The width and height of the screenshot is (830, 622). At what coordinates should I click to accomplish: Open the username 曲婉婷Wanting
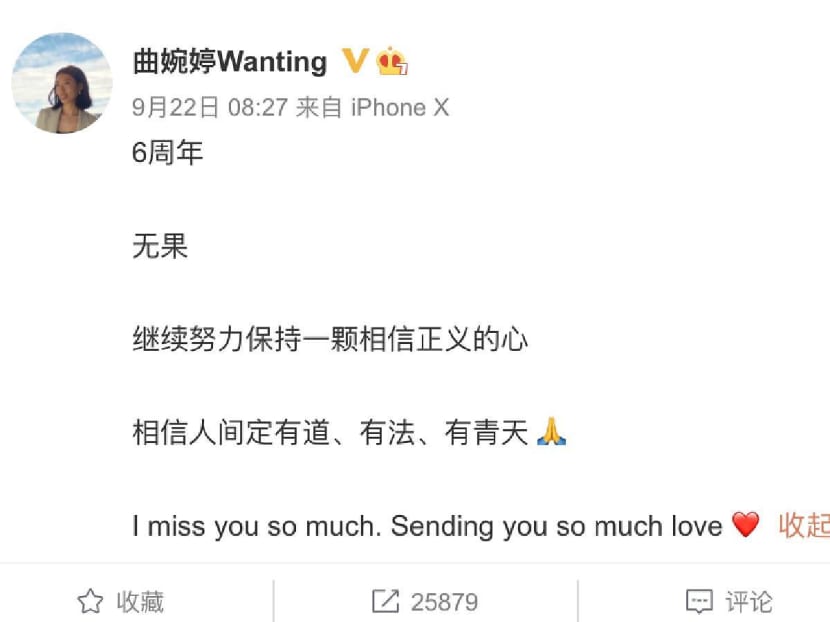[x=230, y=62]
